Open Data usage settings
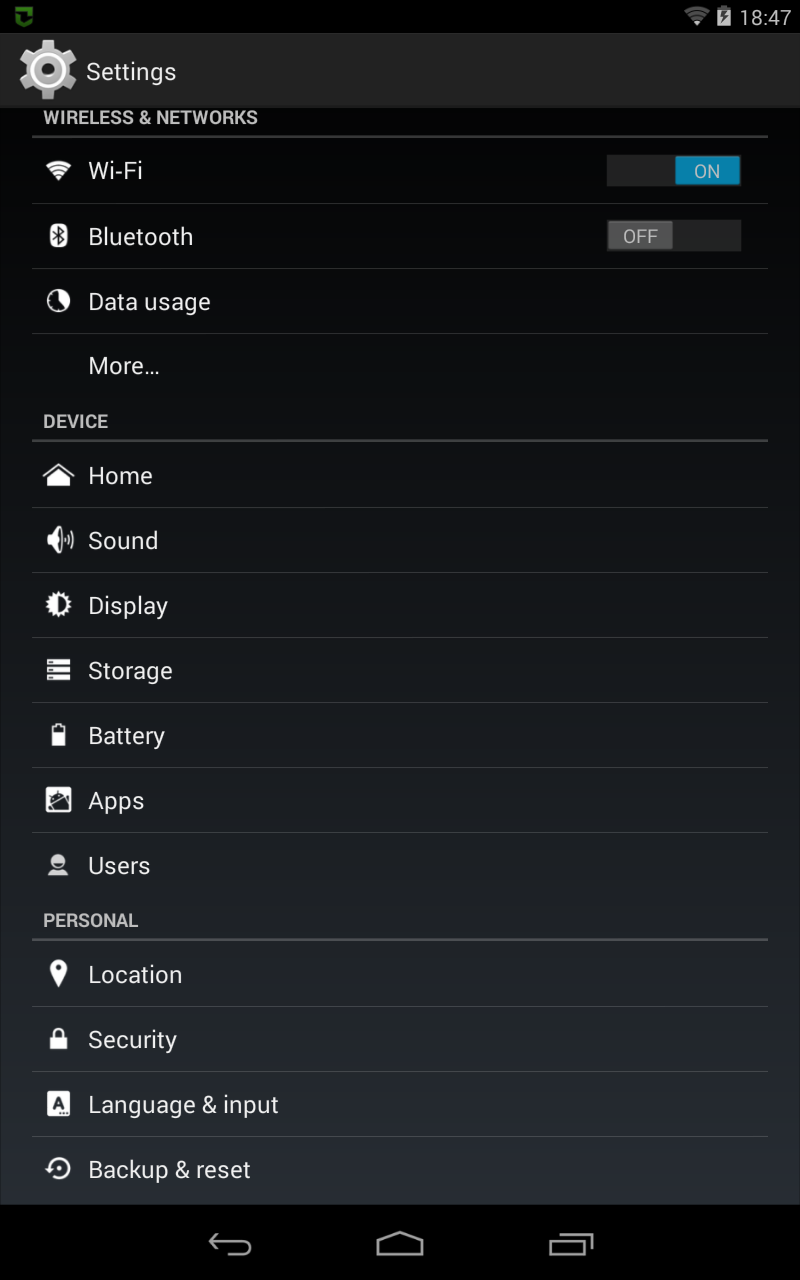The image size is (800, 1280). click(x=149, y=302)
